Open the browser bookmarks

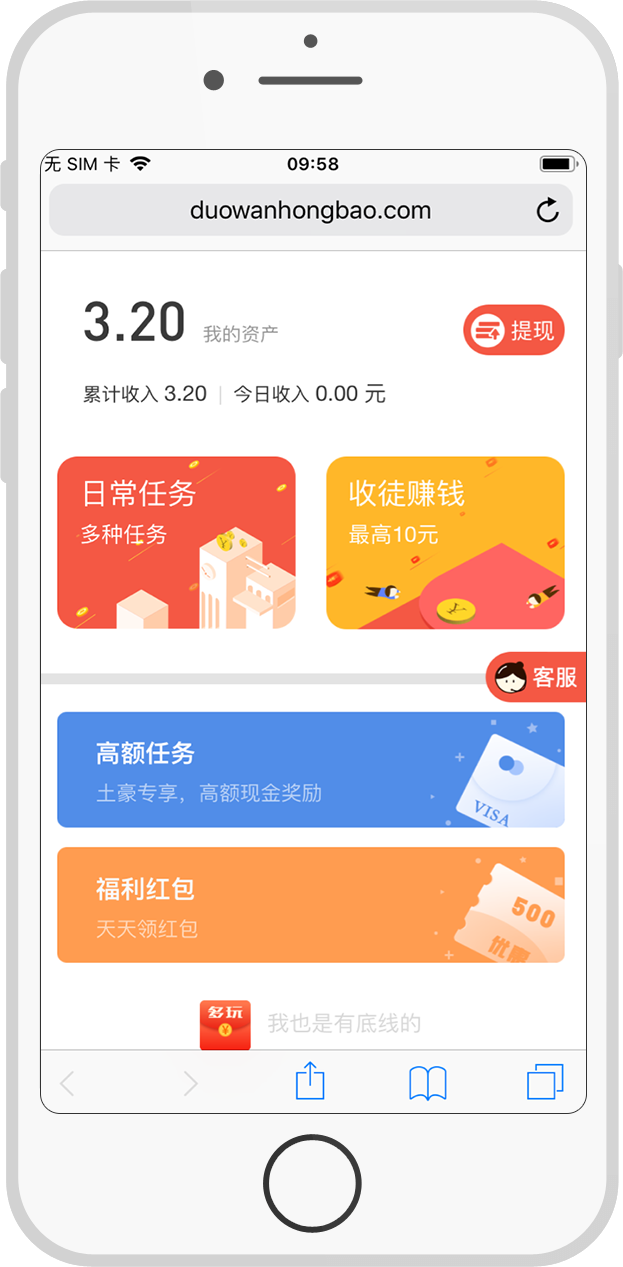[x=428, y=1083]
